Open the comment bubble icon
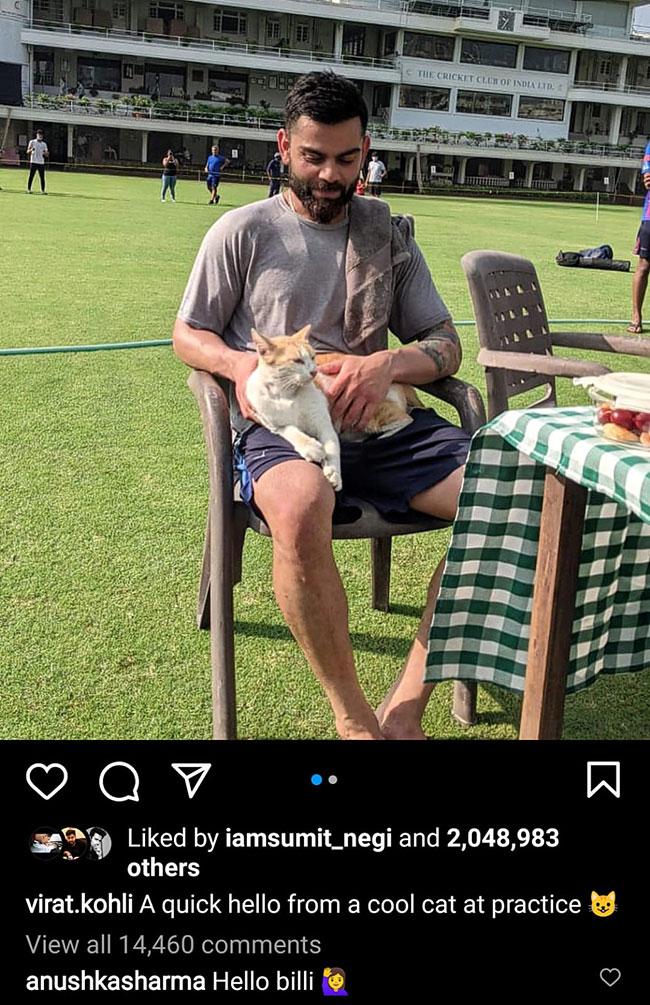Image resolution: width=650 pixels, height=1005 pixels. click(119, 781)
